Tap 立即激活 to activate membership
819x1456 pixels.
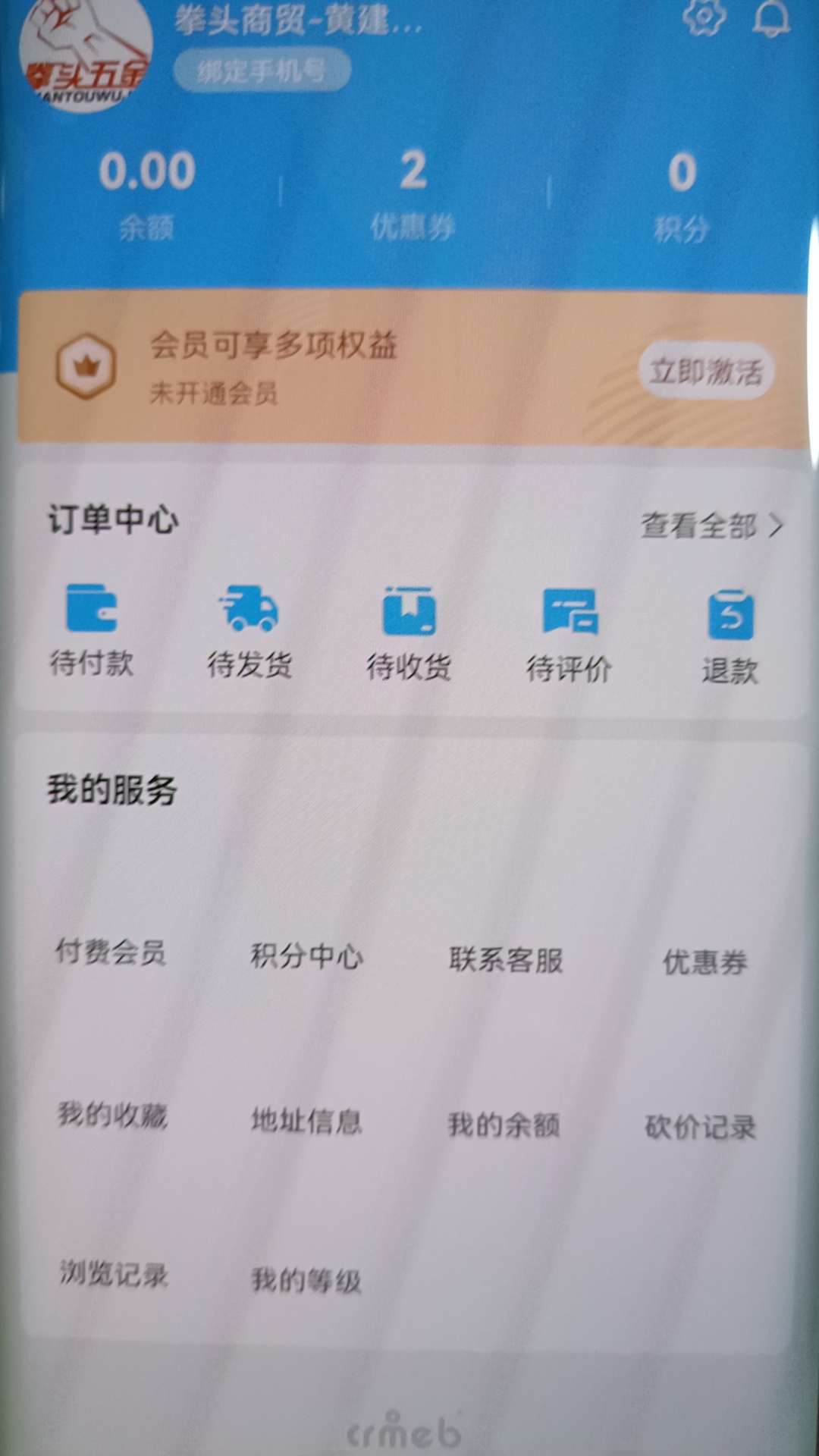[x=705, y=371]
